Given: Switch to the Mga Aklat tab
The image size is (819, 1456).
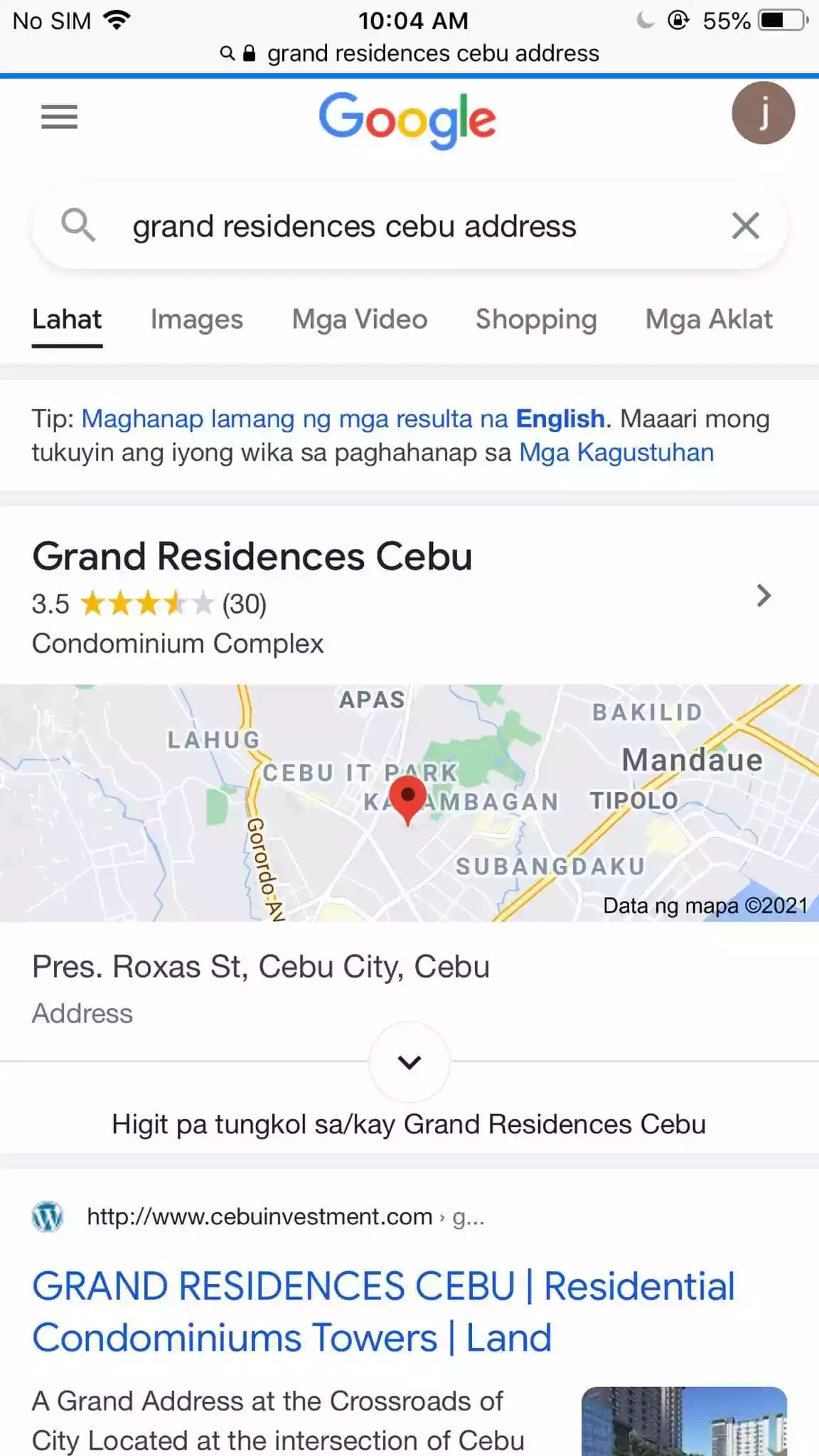Looking at the screenshot, I should click(x=708, y=320).
